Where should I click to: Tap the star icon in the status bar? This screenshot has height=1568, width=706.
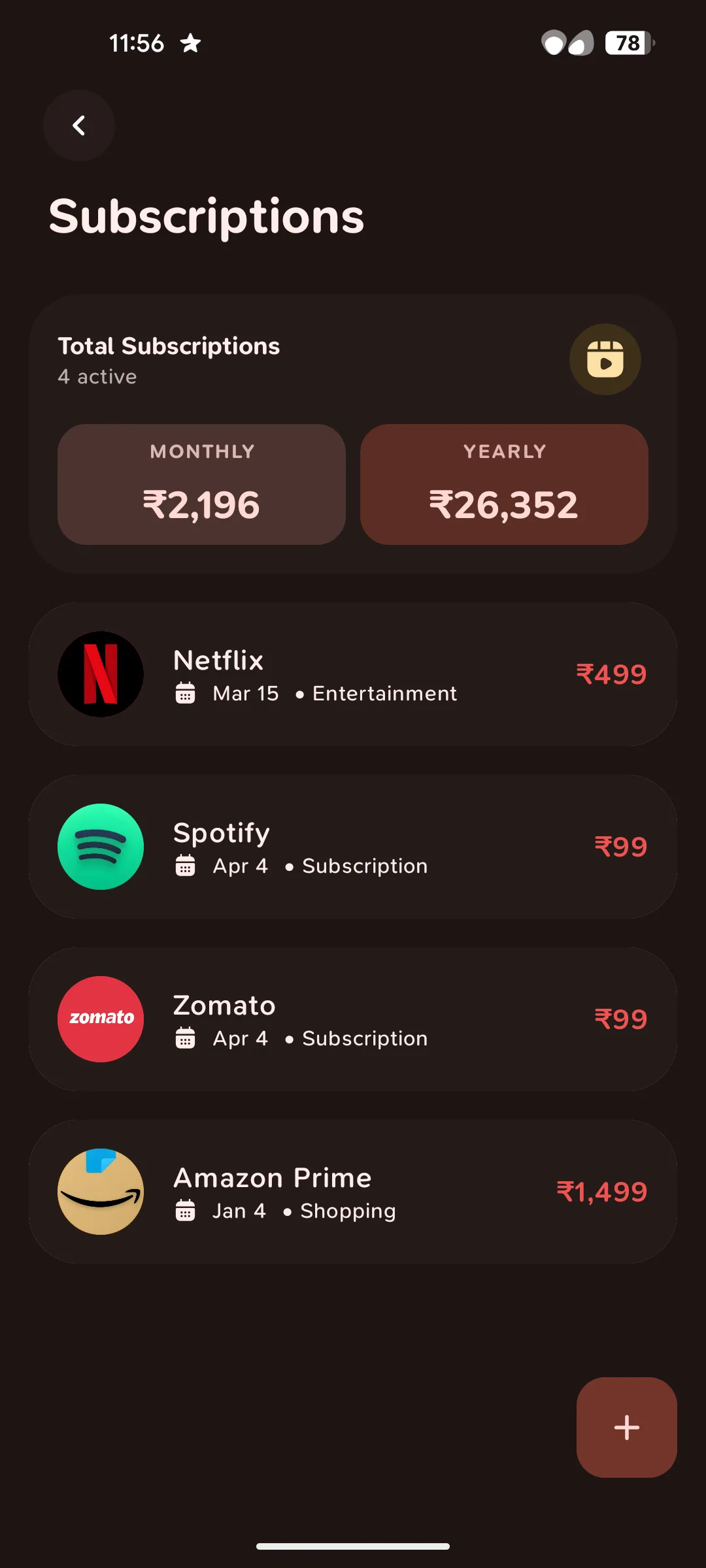tap(190, 42)
